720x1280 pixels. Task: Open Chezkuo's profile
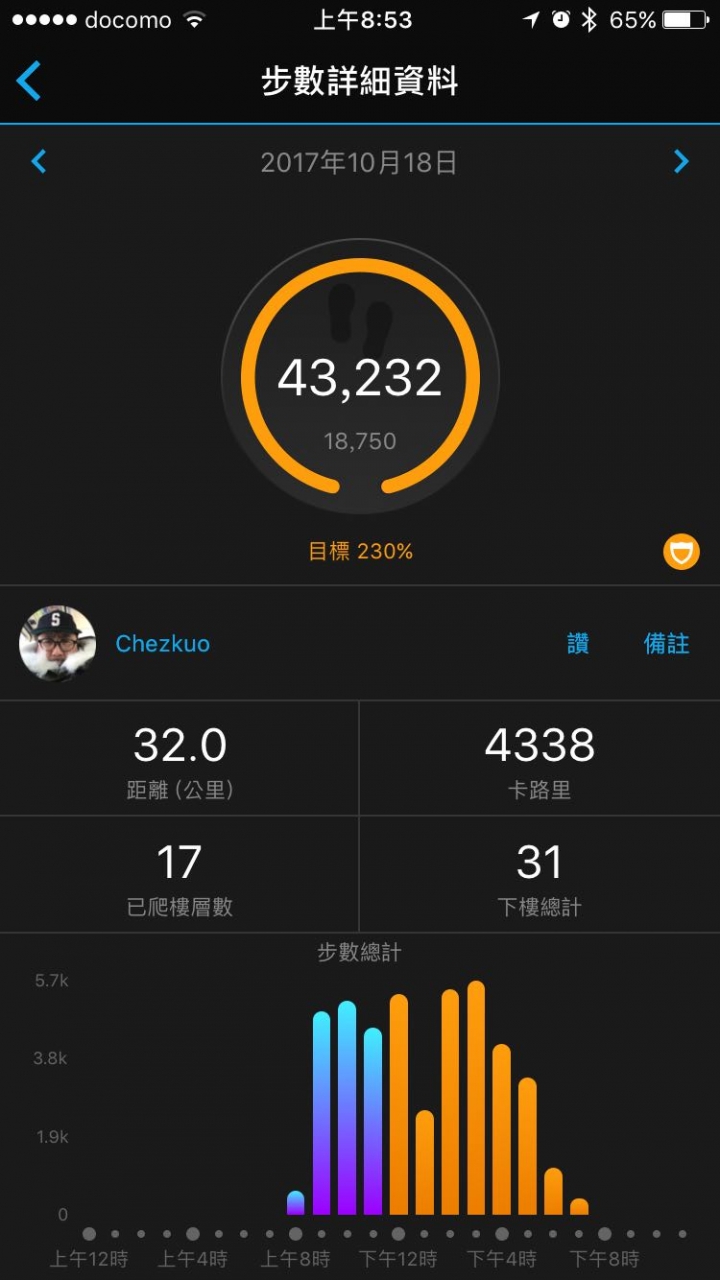point(163,643)
